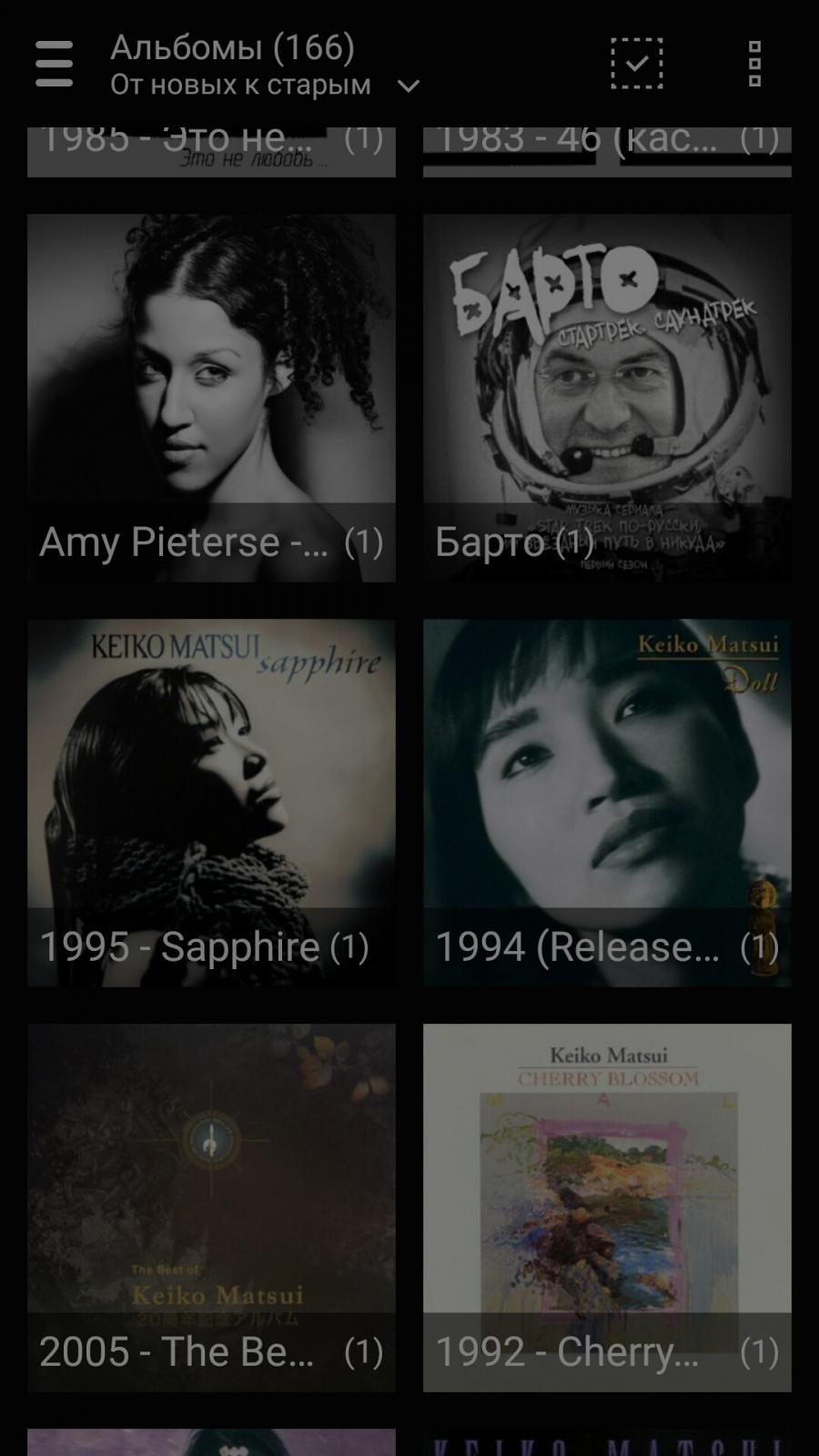Viewport: 819px width, 1456px height.
Task: Open the Барто album
Action: [607, 398]
